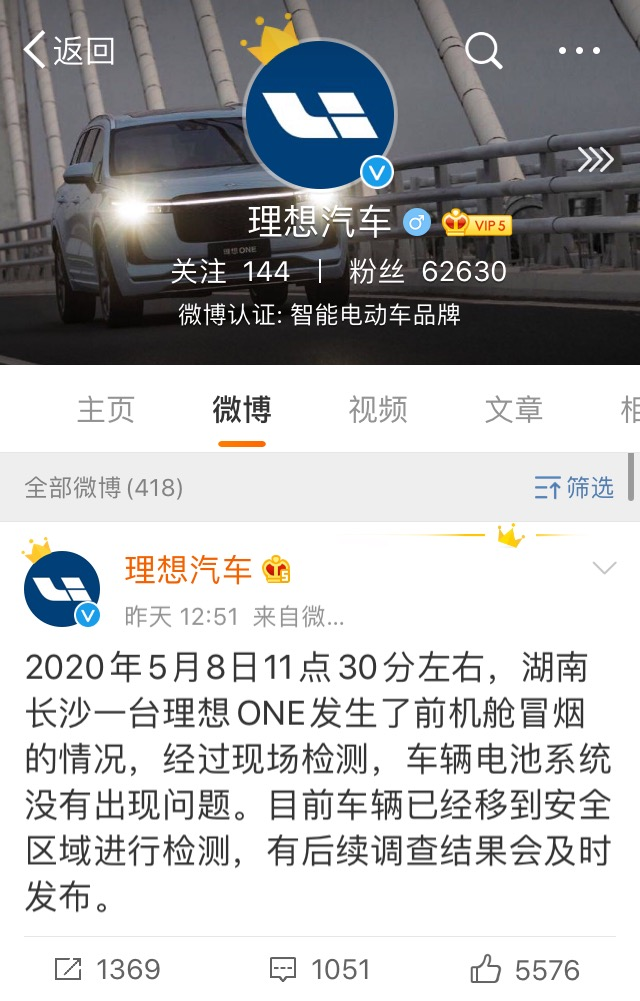The image size is (640, 1001).
Task: View the 关注 144 following list
Action: [x=230, y=271]
